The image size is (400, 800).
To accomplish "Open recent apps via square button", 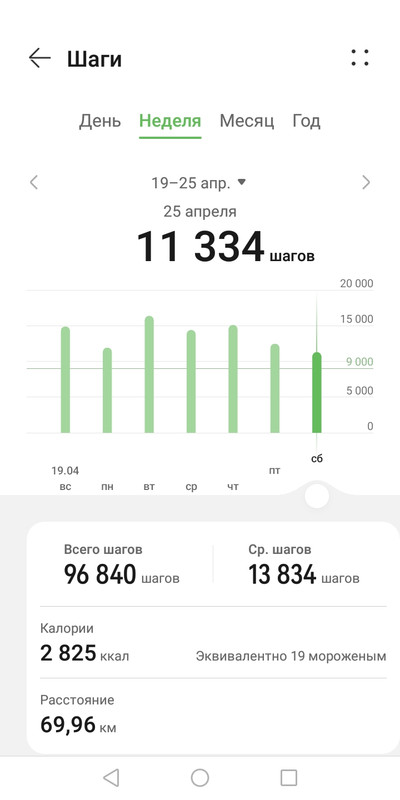I will click(x=289, y=778).
